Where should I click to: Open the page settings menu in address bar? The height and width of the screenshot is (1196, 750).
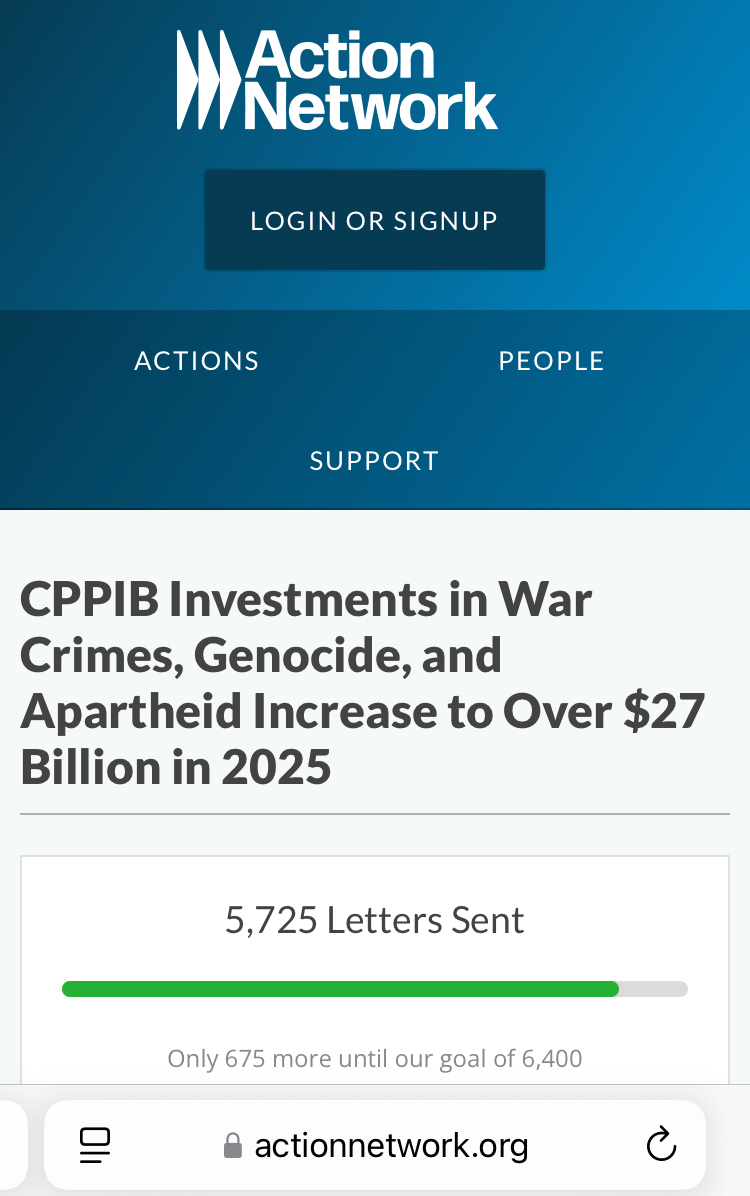pyautogui.click(x=95, y=1145)
